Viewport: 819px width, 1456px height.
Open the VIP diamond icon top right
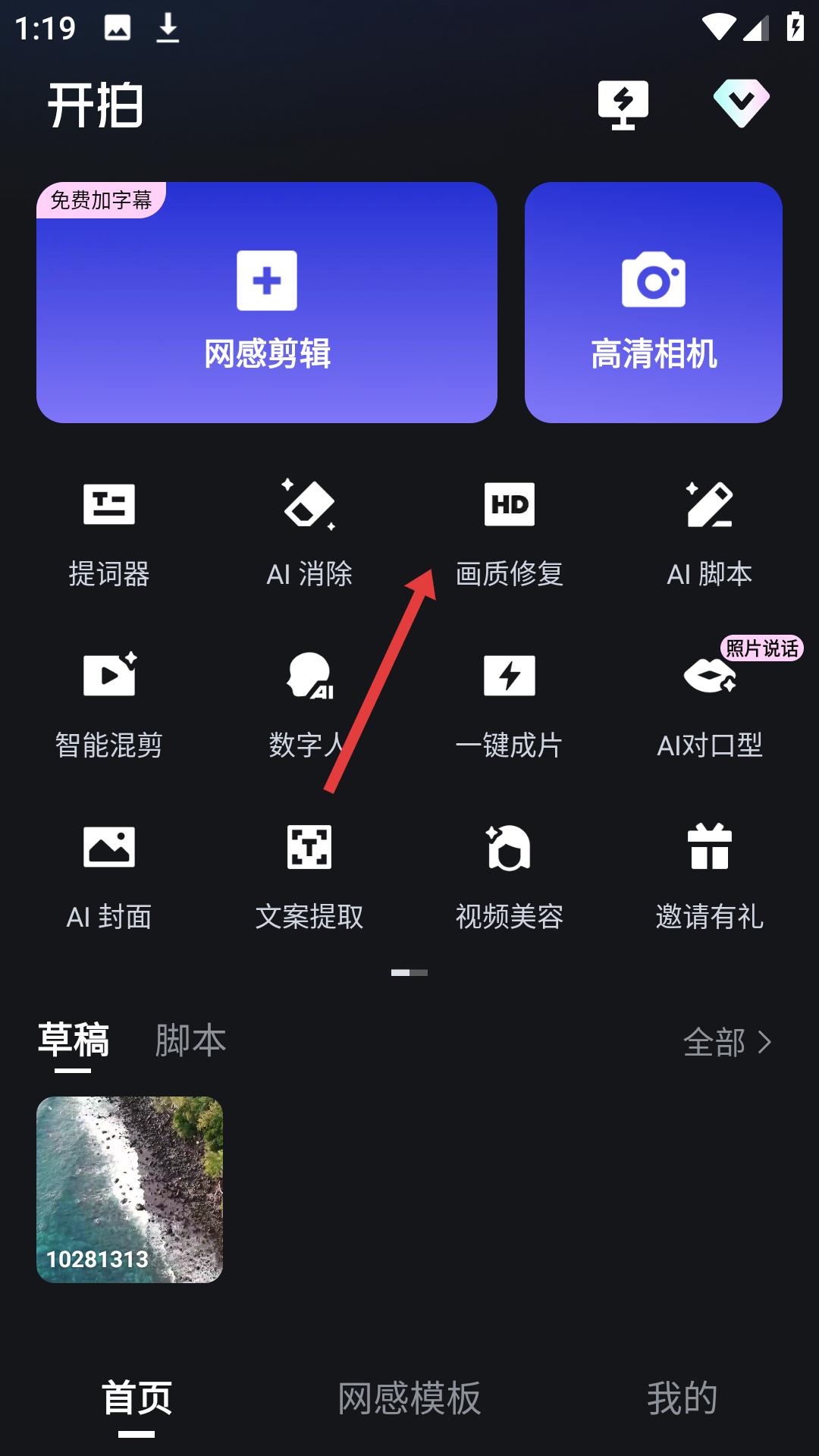click(742, 101)
